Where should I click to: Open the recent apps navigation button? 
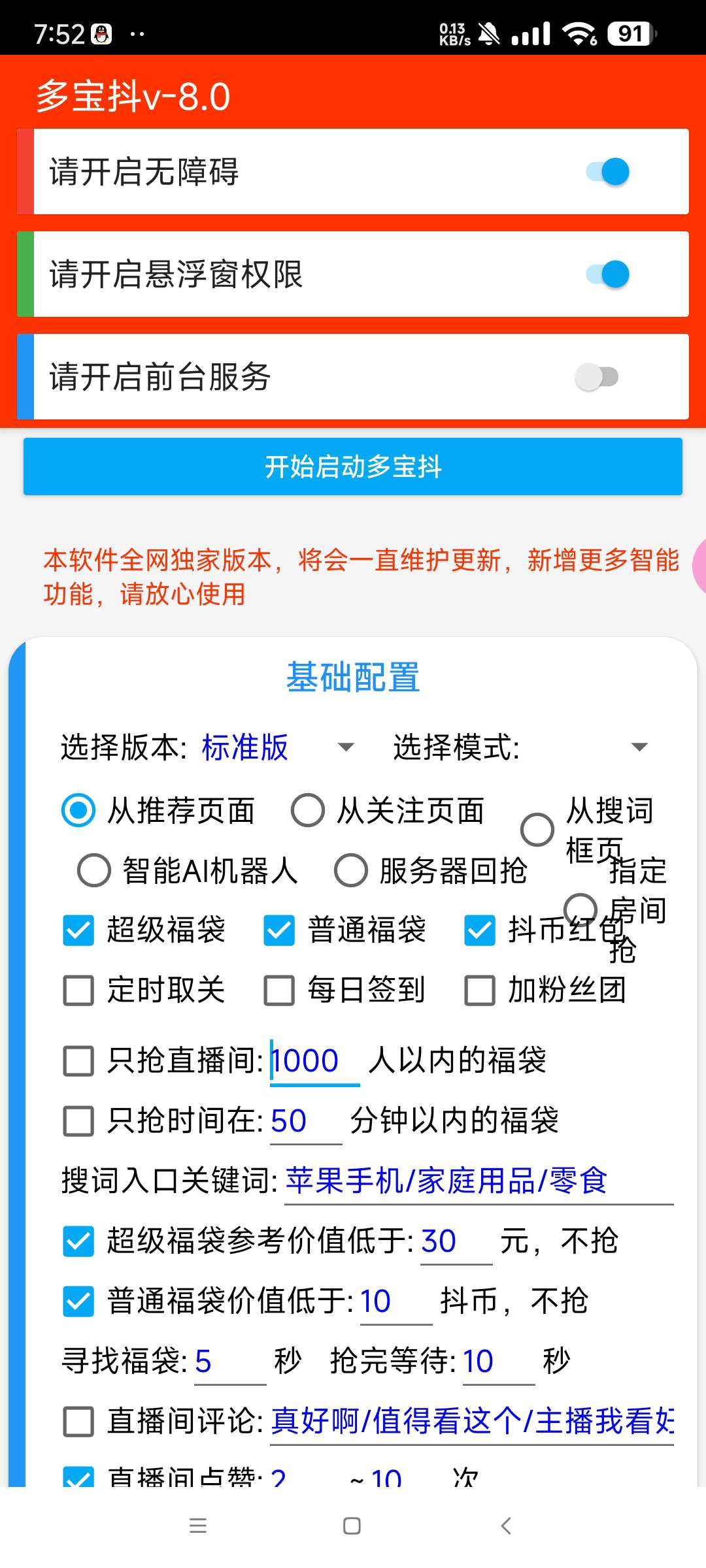click(x=198, y=1526)
